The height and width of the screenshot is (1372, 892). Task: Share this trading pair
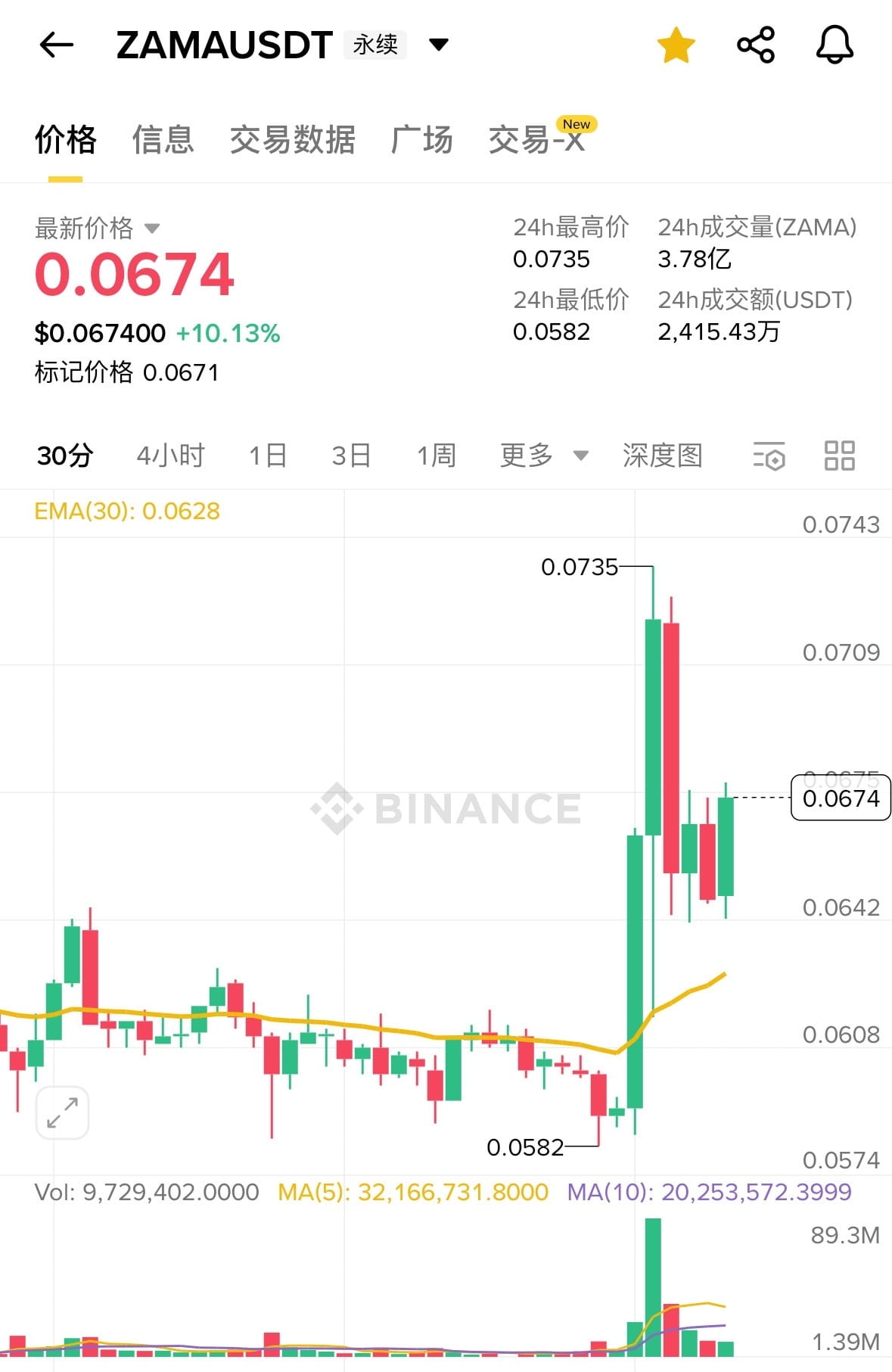(756, 45)
